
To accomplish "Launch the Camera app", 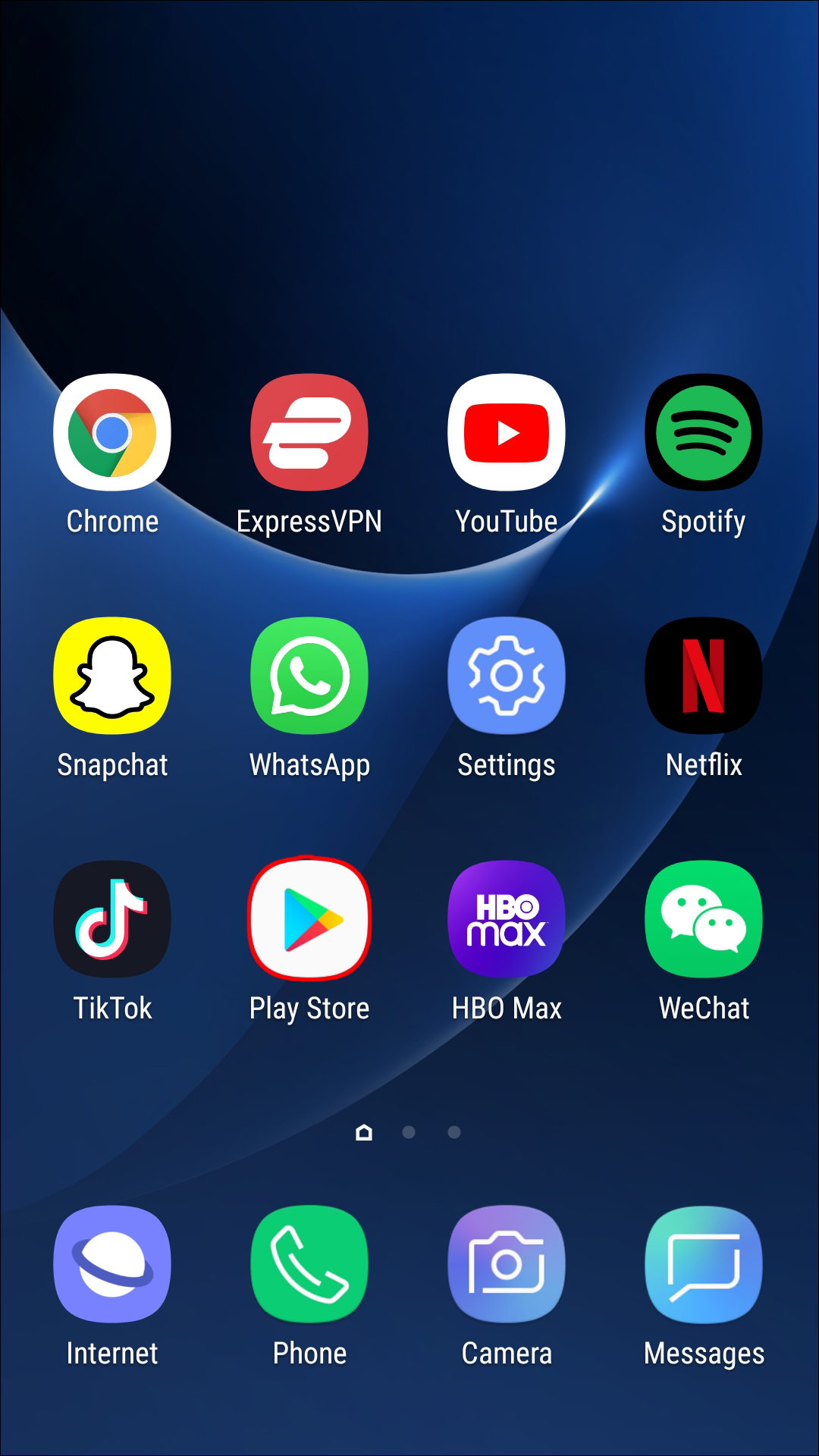I will click(507, 1264).
